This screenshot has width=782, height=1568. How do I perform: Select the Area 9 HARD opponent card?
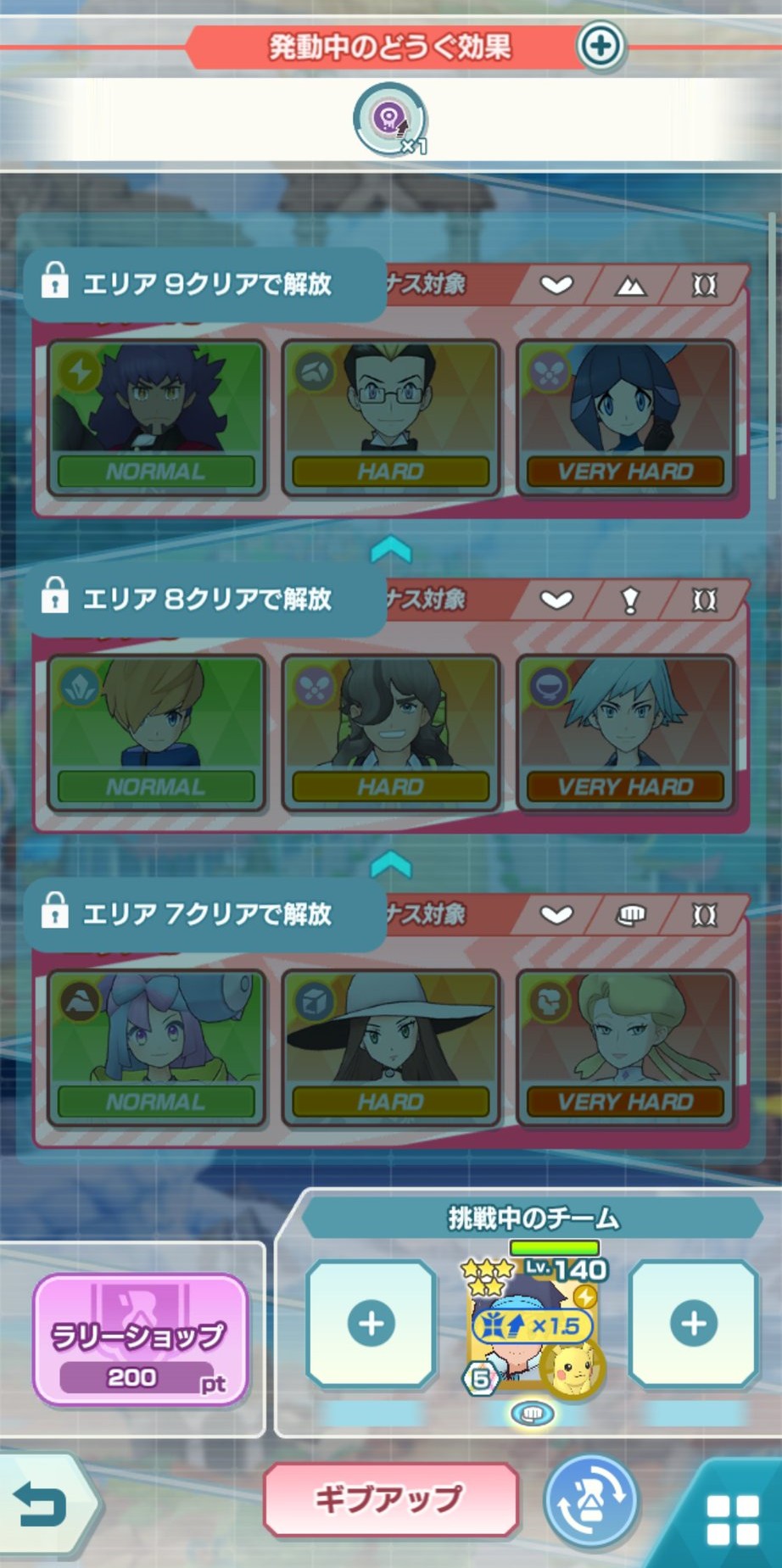point(390,417)
